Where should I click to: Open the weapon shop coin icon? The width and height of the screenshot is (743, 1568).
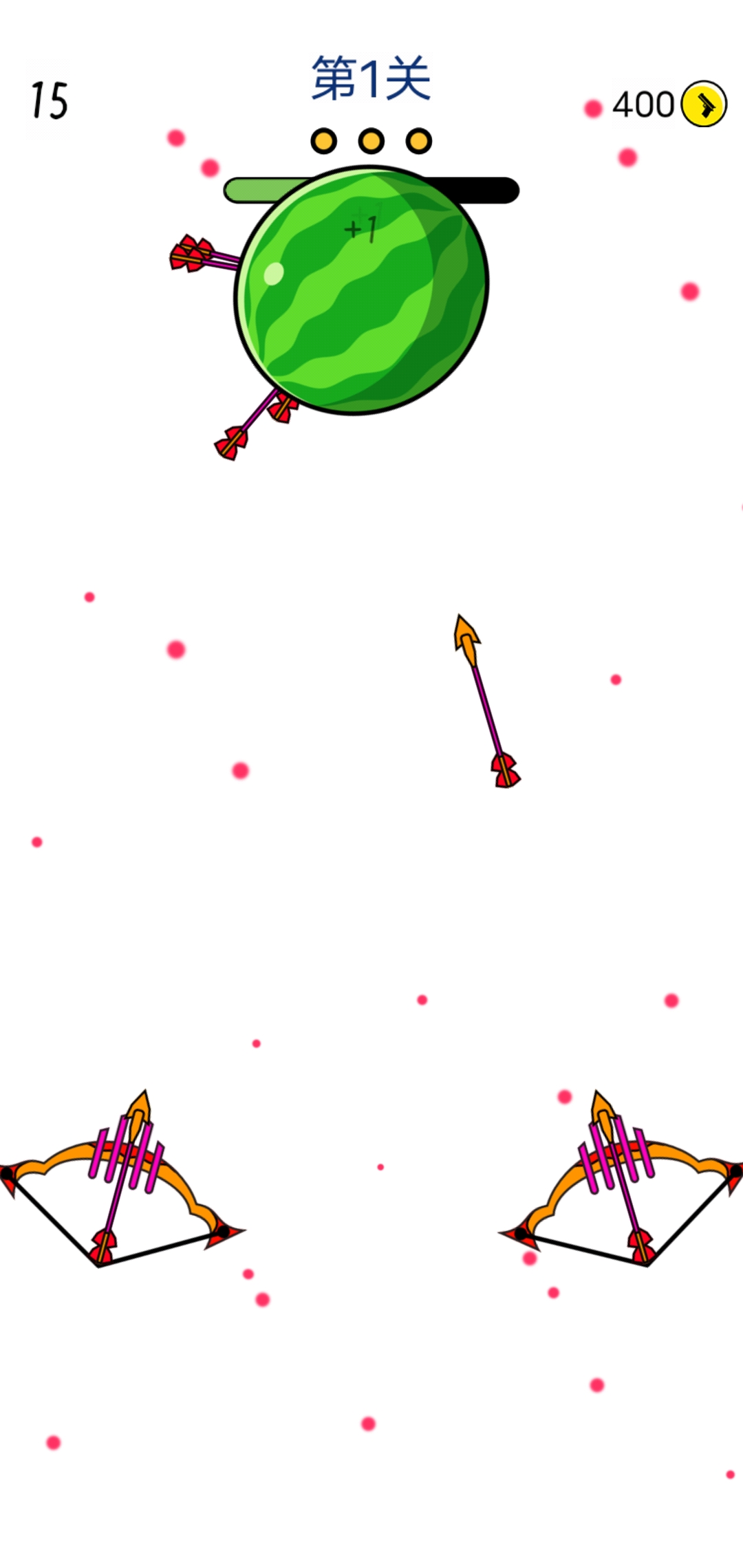click(704, 105)
